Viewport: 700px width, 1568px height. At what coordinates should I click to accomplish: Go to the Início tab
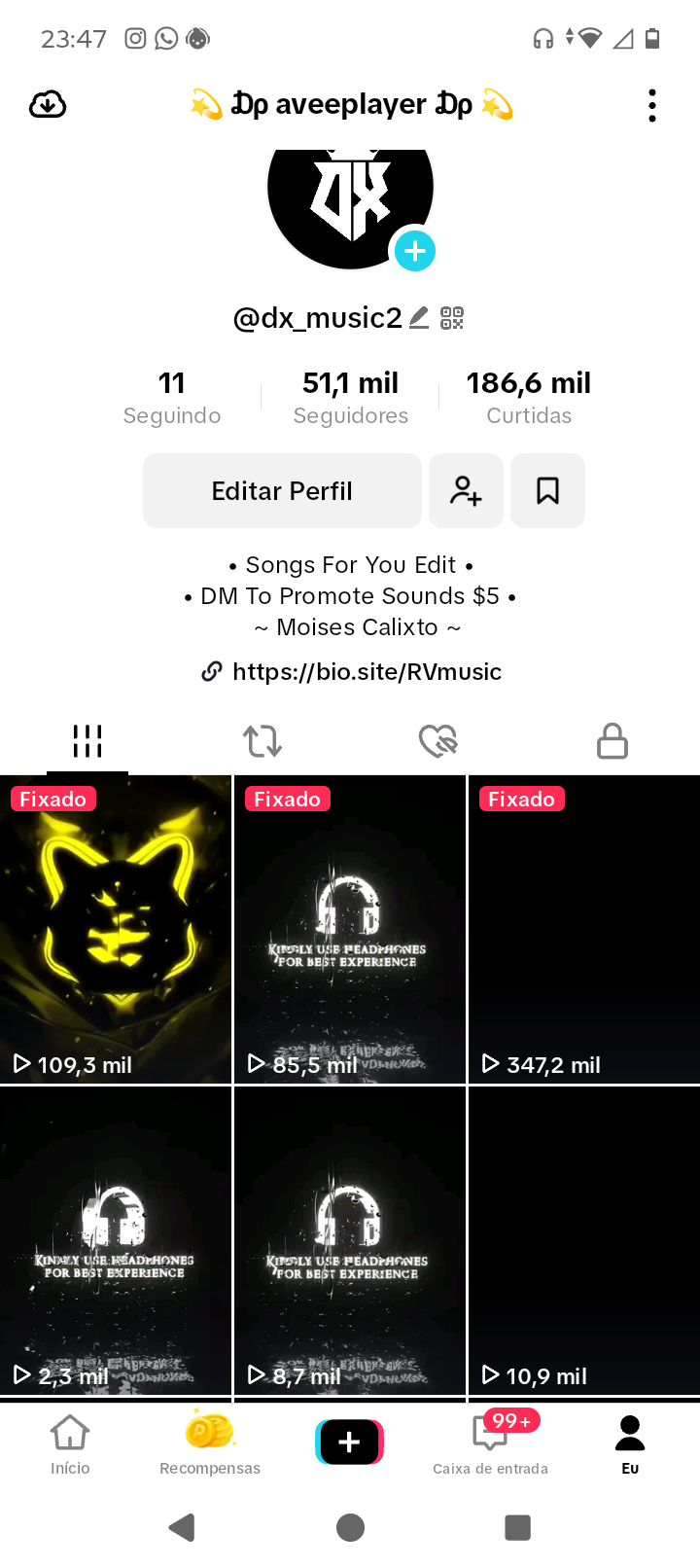pos(70,1444)
